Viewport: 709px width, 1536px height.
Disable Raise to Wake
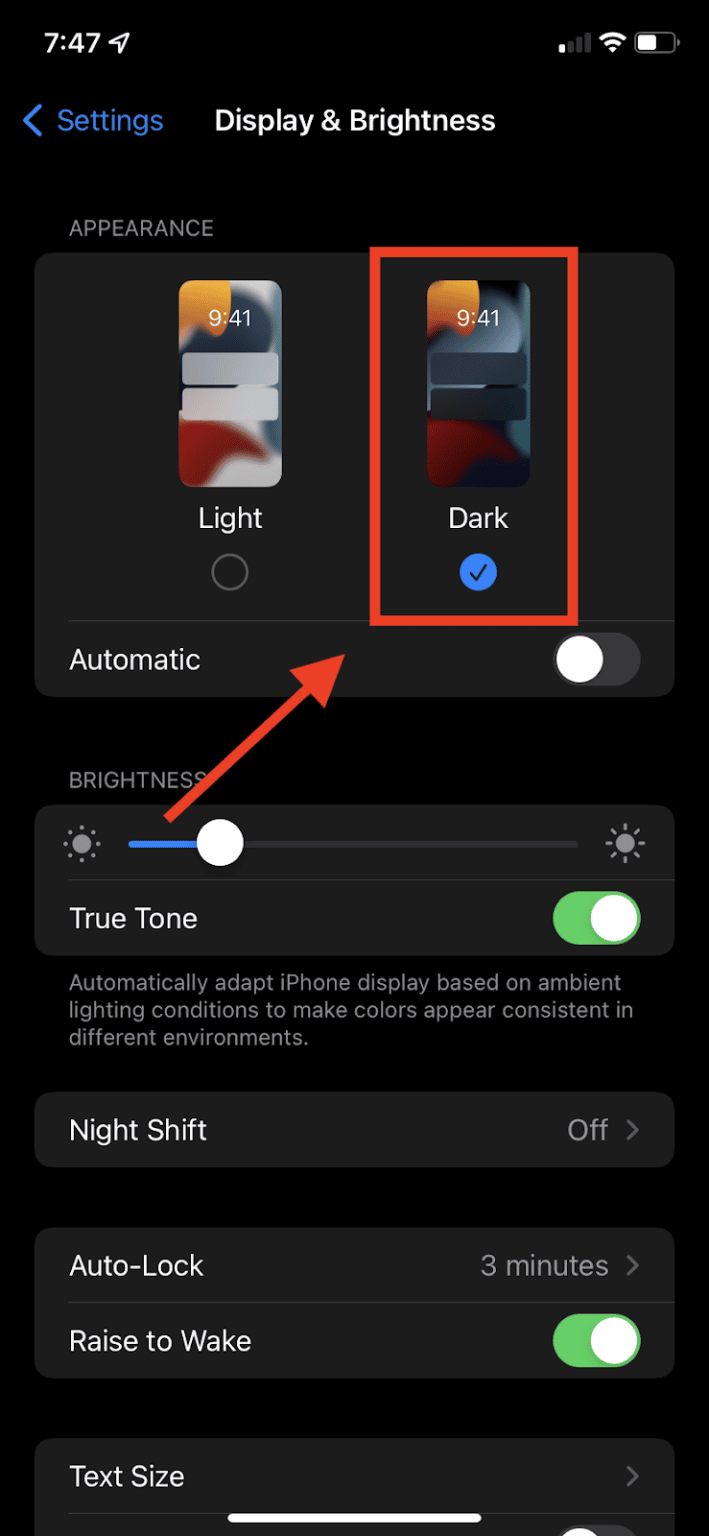596,1341
